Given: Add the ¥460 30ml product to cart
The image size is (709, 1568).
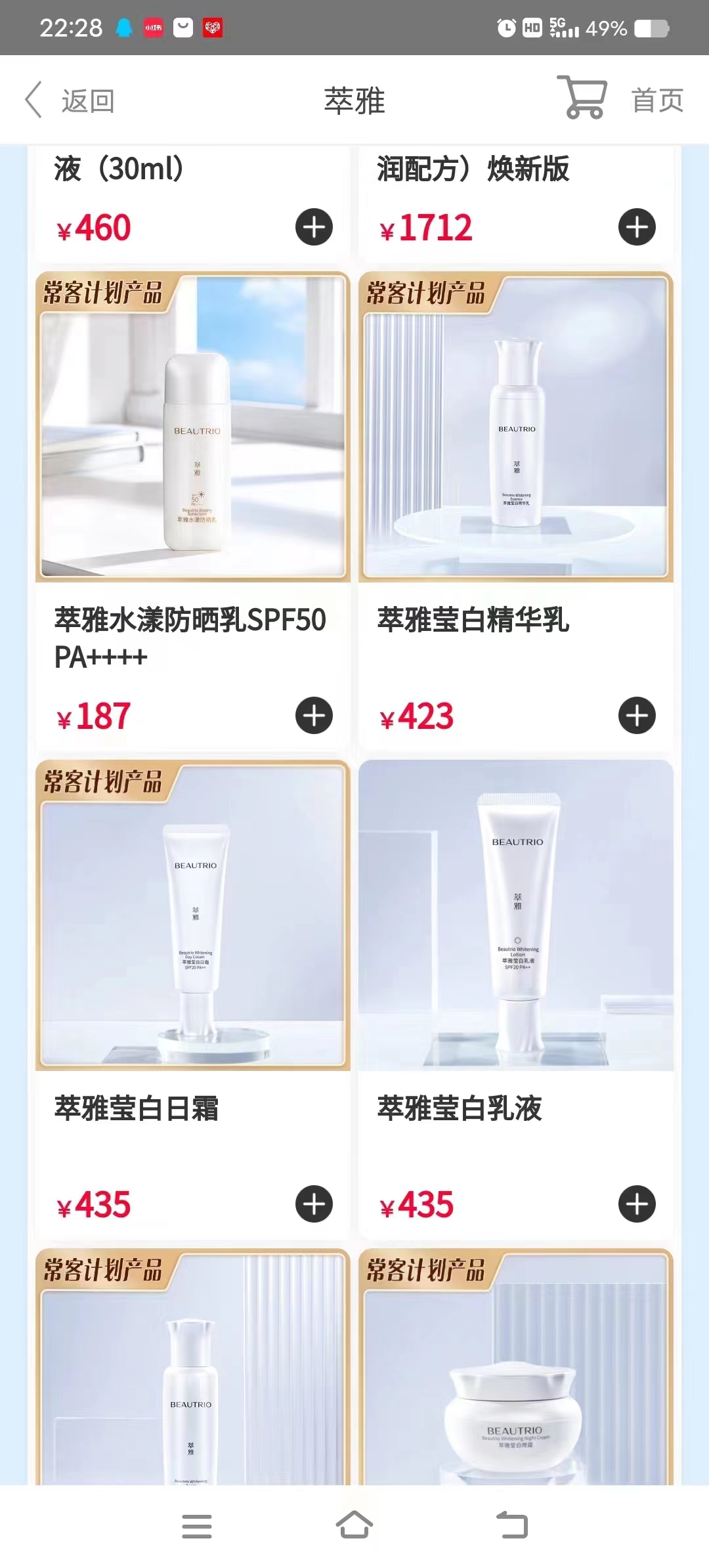Looking at the screenshot, I should pyautogui.click(x=314, y=227).
